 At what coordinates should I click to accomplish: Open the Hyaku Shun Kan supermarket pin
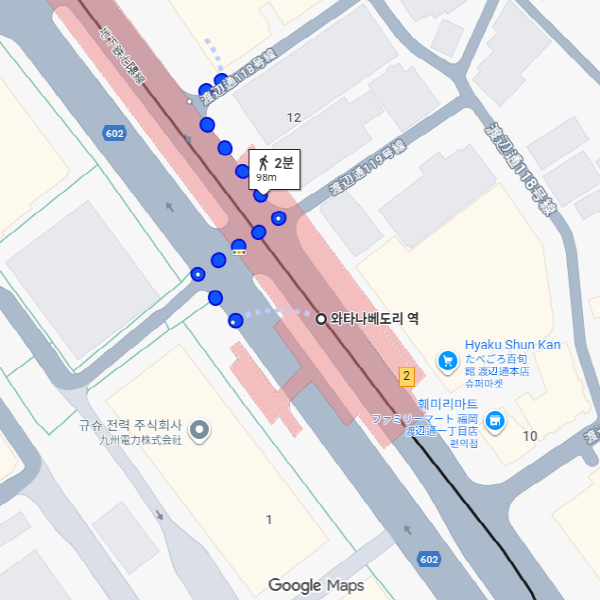click(x=448, y=359)
